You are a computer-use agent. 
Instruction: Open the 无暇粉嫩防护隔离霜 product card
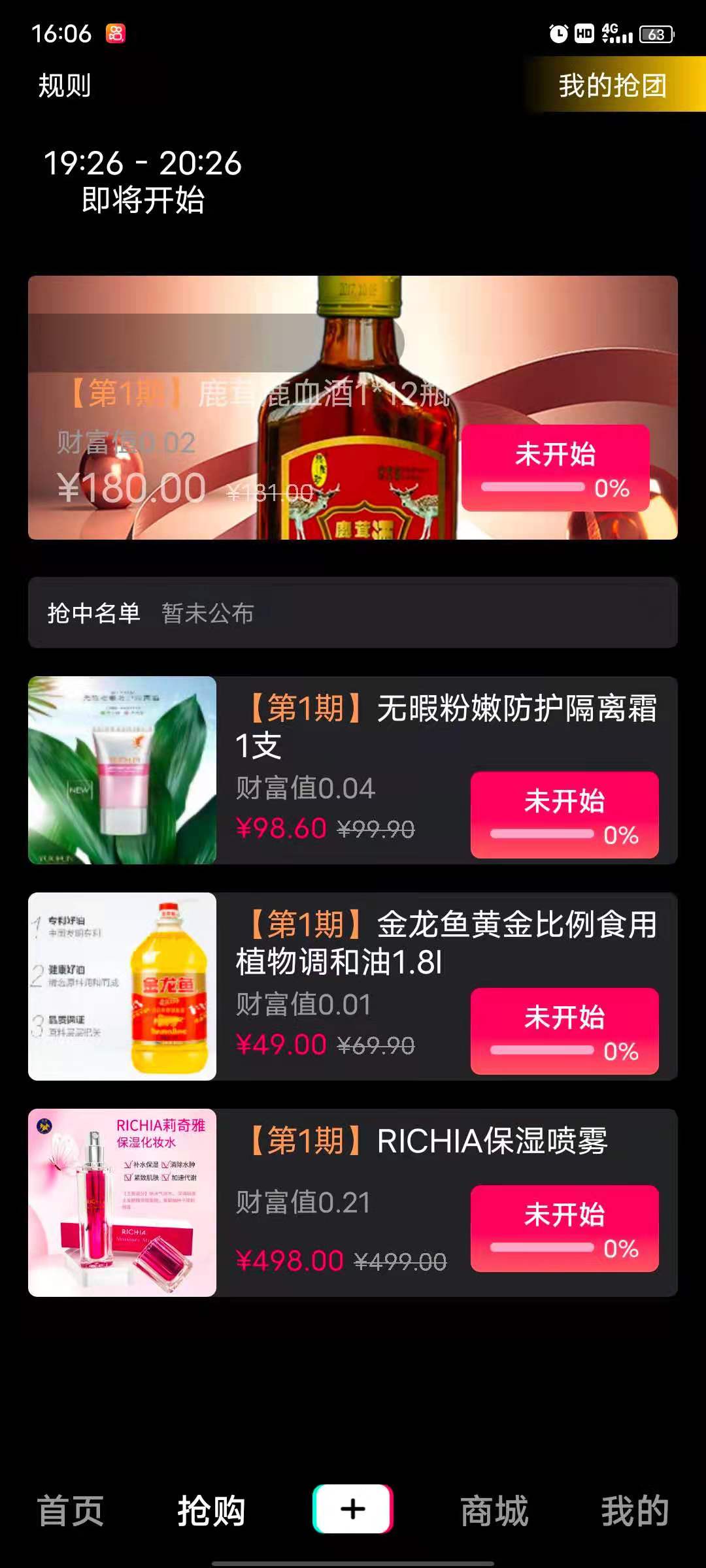tap(123, 770)
